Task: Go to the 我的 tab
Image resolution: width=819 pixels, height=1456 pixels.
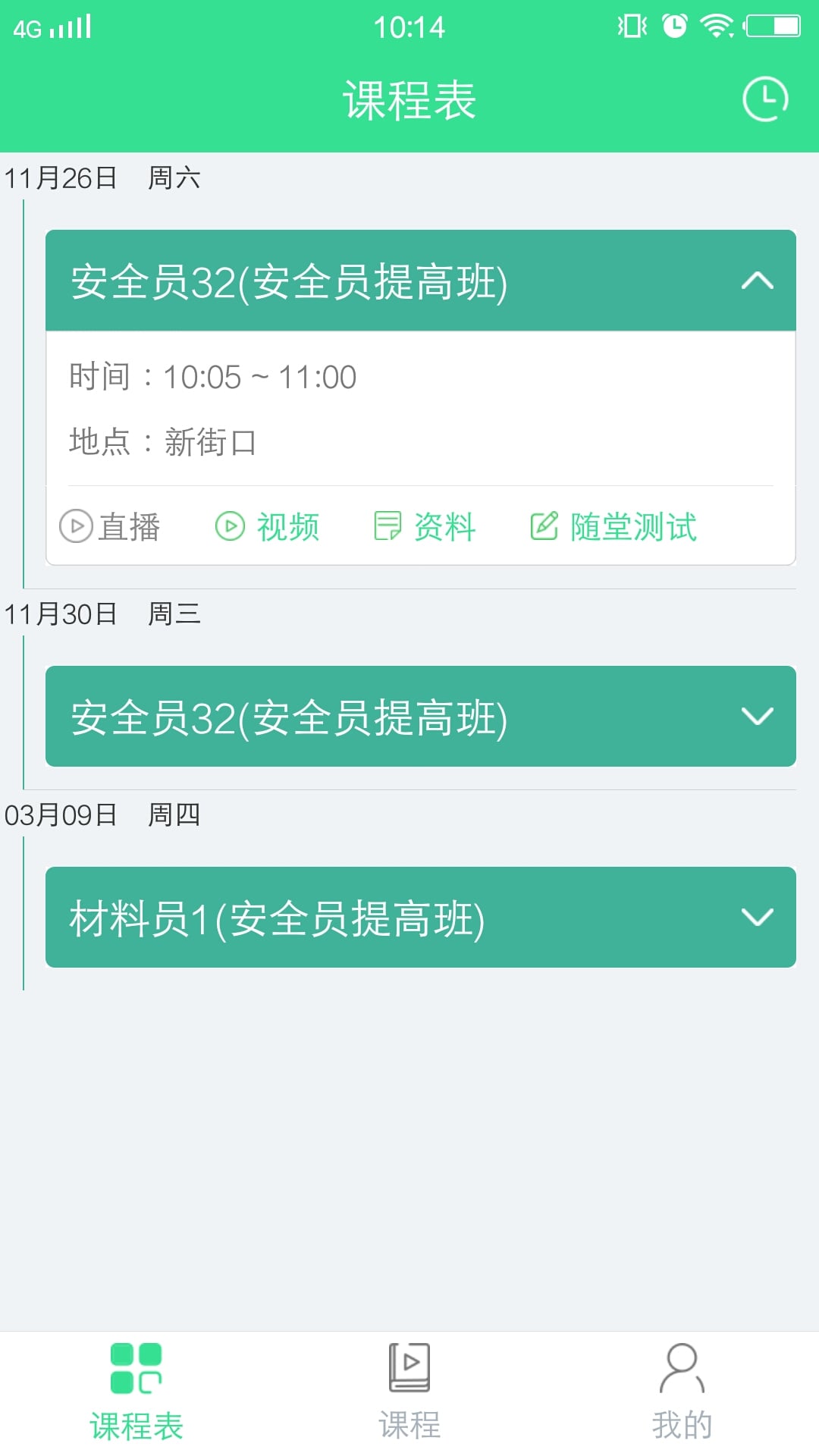Action: (682, 1392)
